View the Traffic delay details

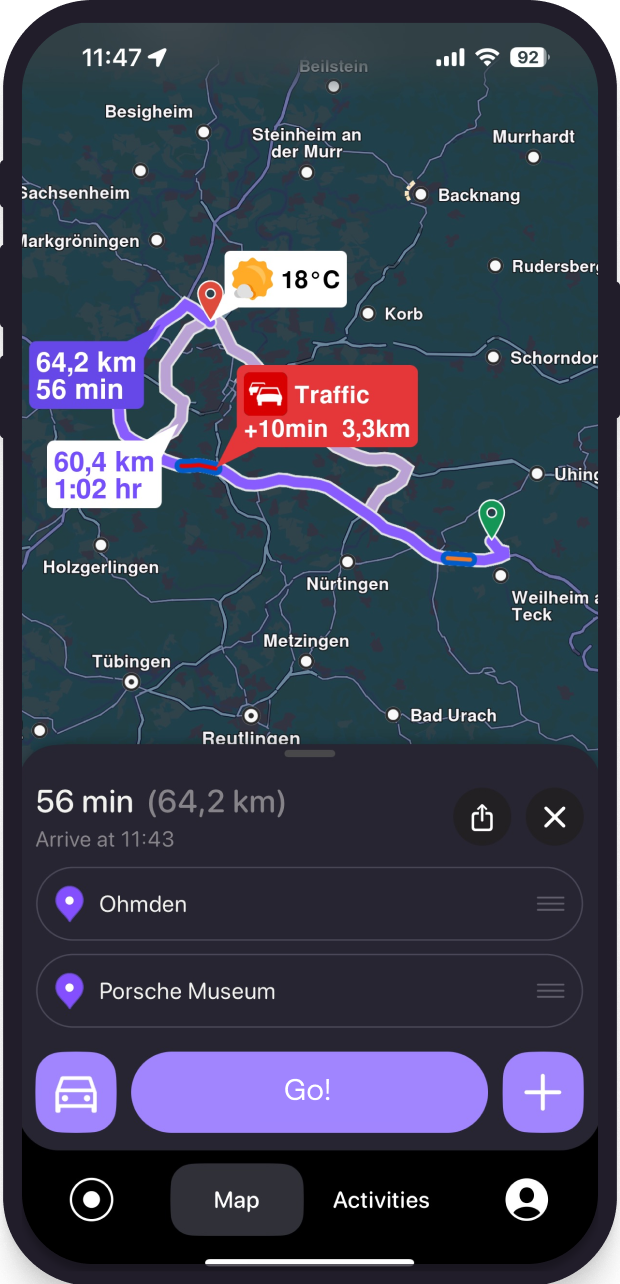[326, 405]
